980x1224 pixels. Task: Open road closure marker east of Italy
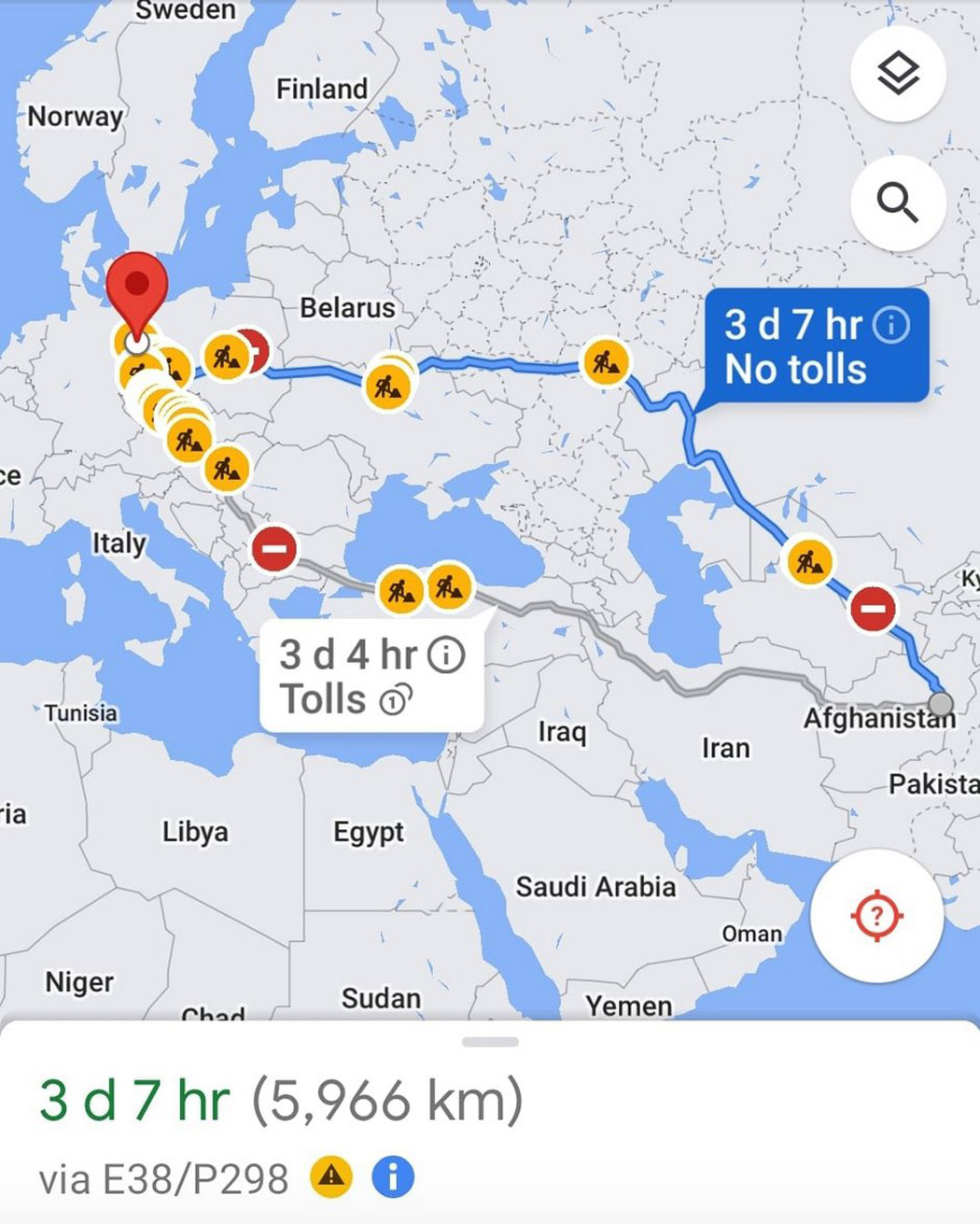click(x=274, y=549)
